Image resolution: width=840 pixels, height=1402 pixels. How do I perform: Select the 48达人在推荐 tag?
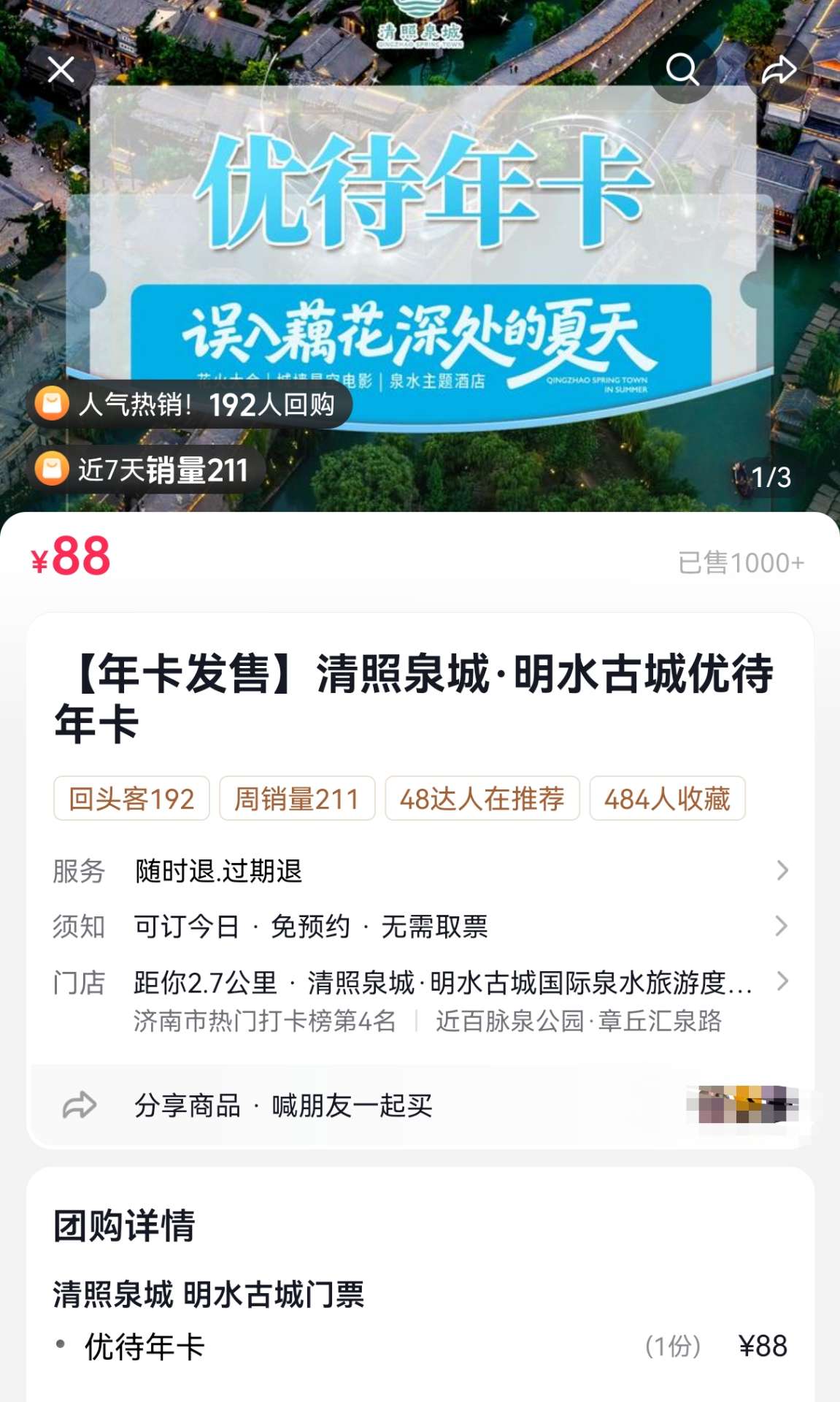pos(482,799)
